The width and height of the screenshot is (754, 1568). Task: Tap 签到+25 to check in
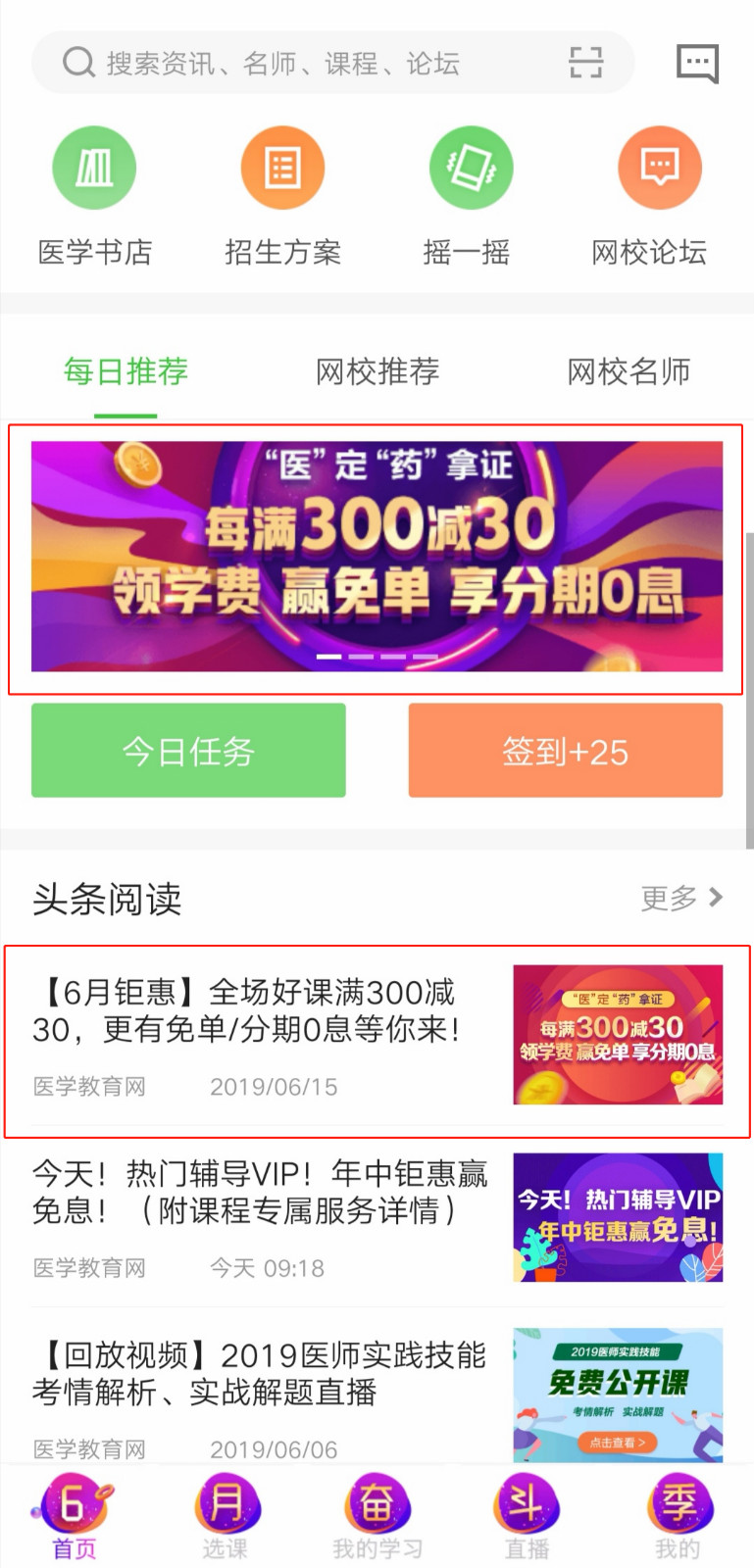pyautogui.click(x=565, y=751)
